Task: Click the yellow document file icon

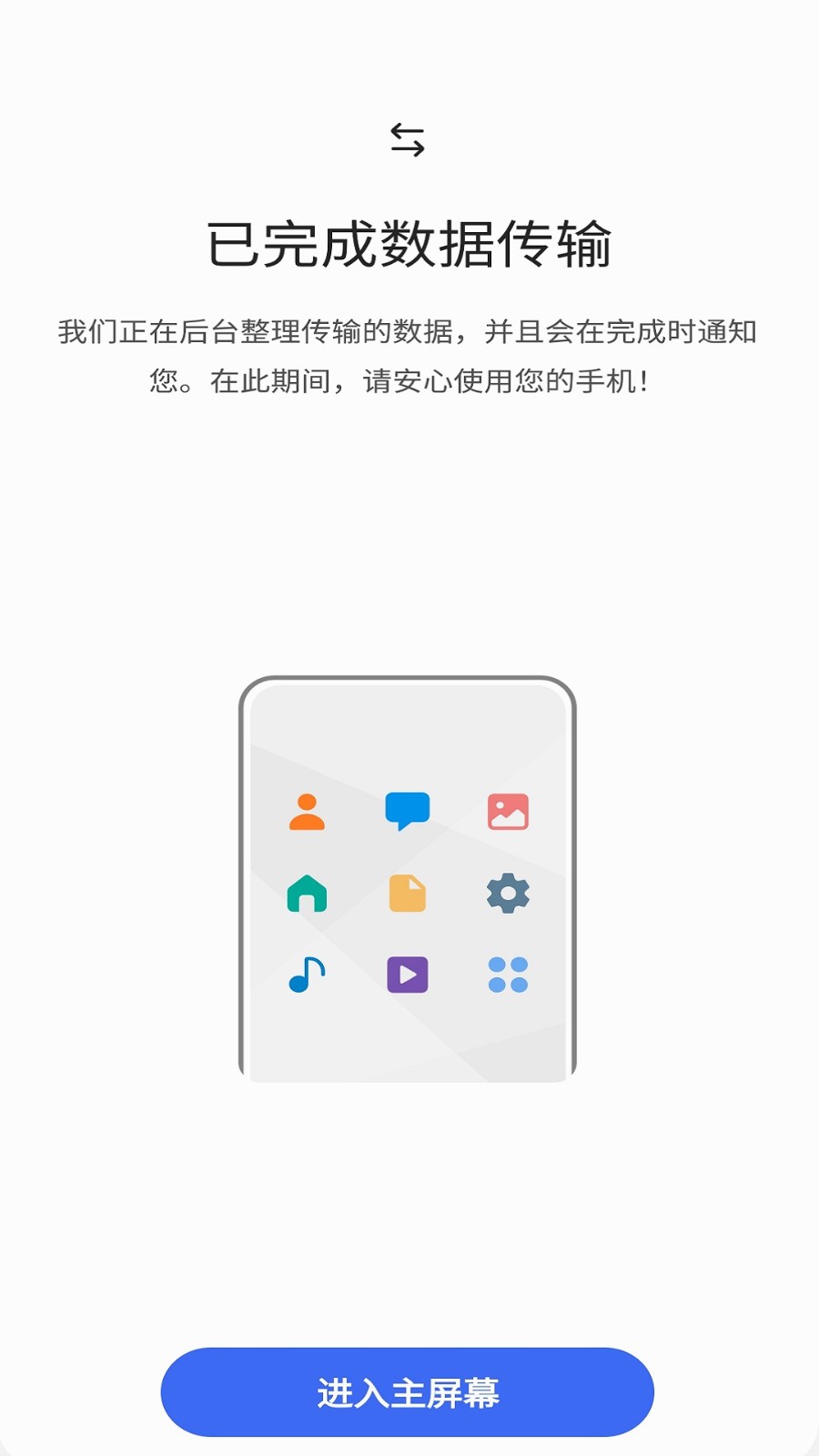Action: click(408, 894)
